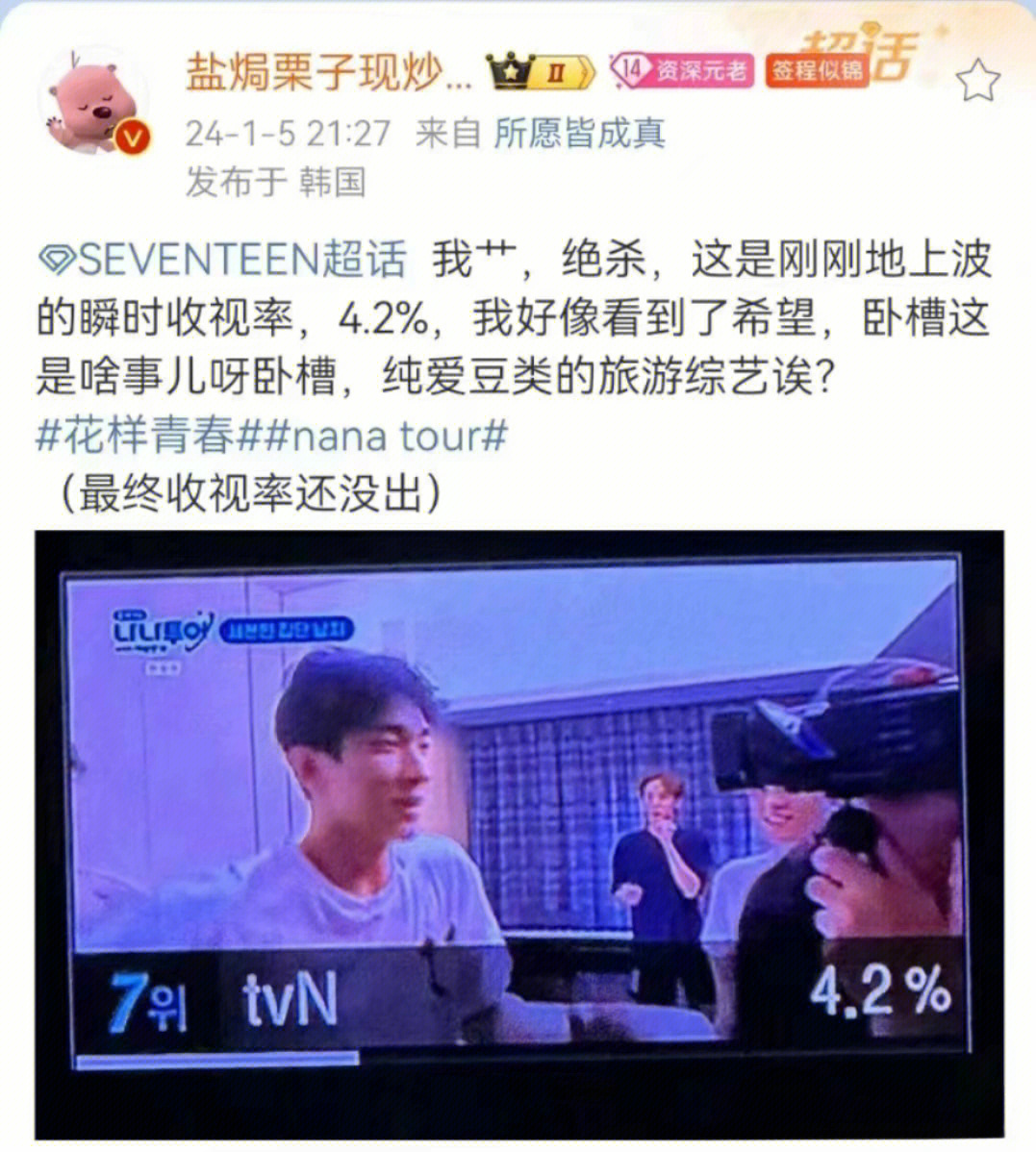Open the 所愿皆成真 source link
Image resolution: width=1036 pixels, height=1152 pixels.
pyautogui.click(x=579, y=133)
